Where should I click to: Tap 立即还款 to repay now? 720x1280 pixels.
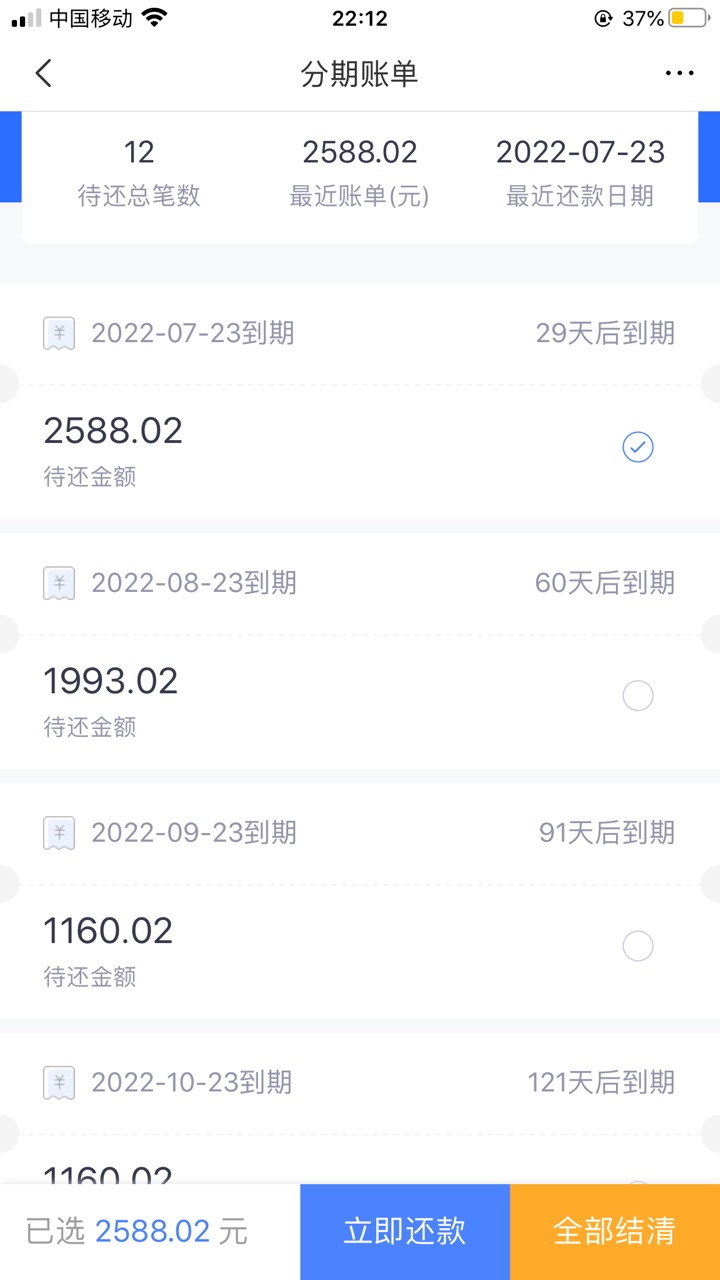click(x=405, y=1231)
